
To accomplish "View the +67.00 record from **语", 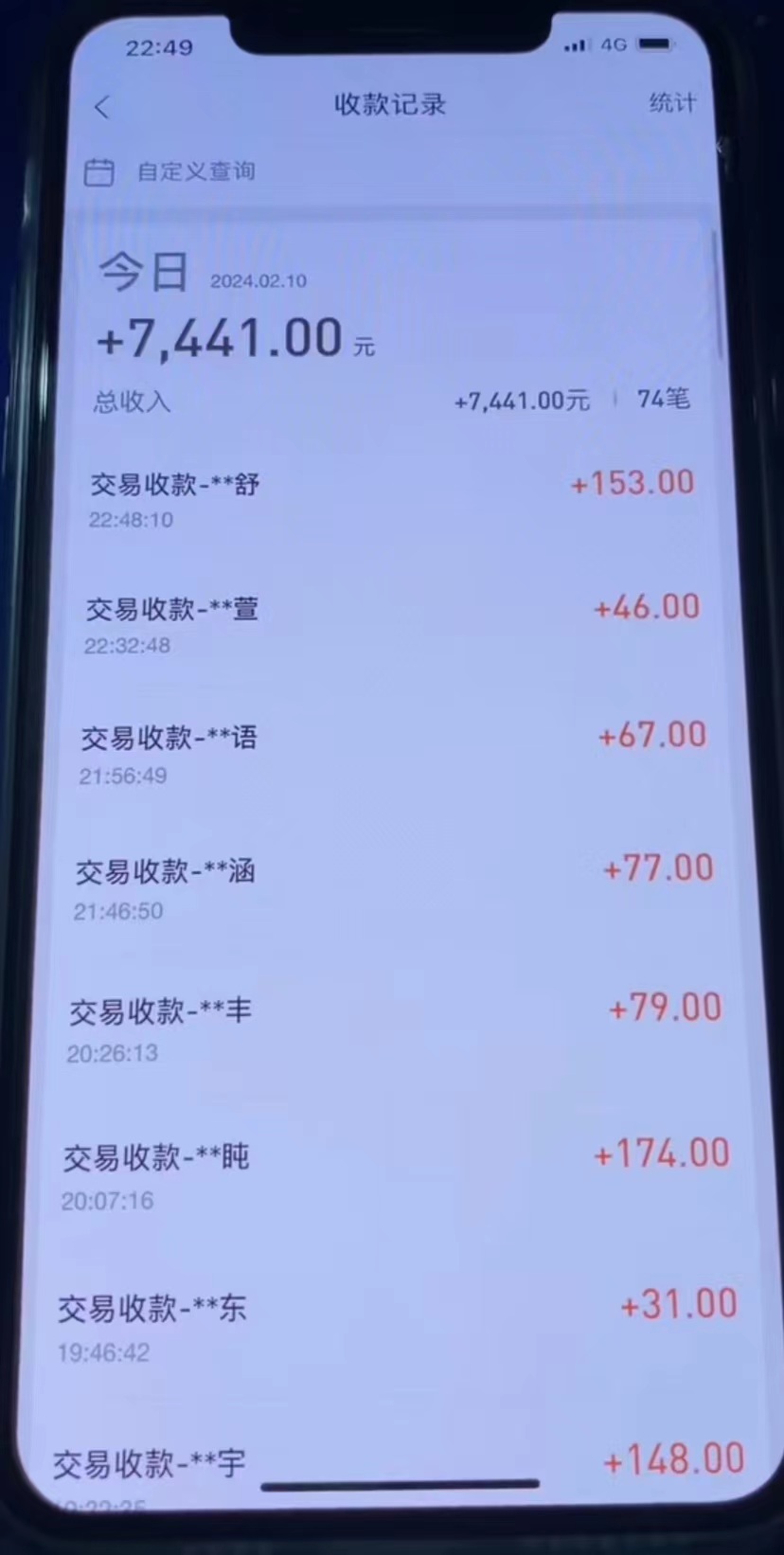I will pos(392,754).
